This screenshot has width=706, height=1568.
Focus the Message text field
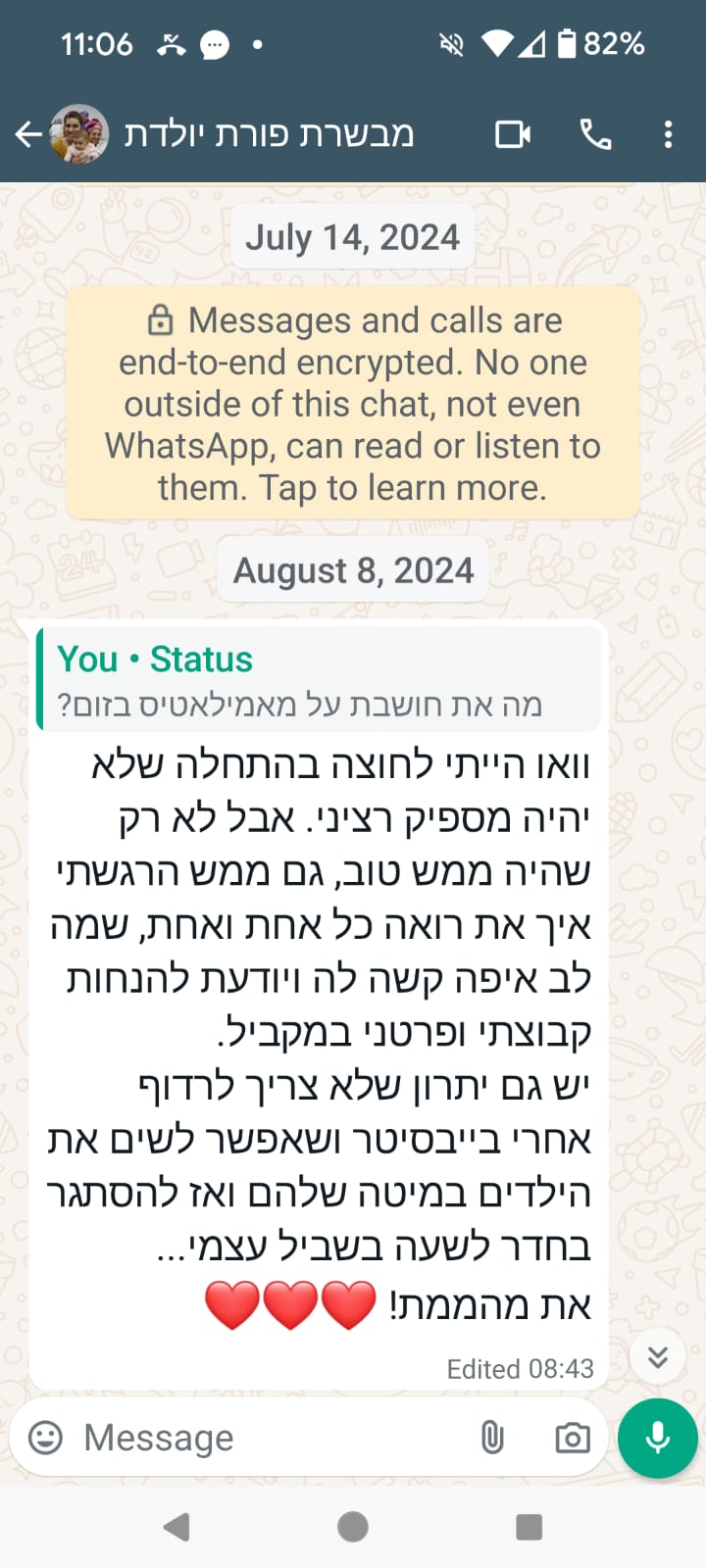tap(265, 1438)
